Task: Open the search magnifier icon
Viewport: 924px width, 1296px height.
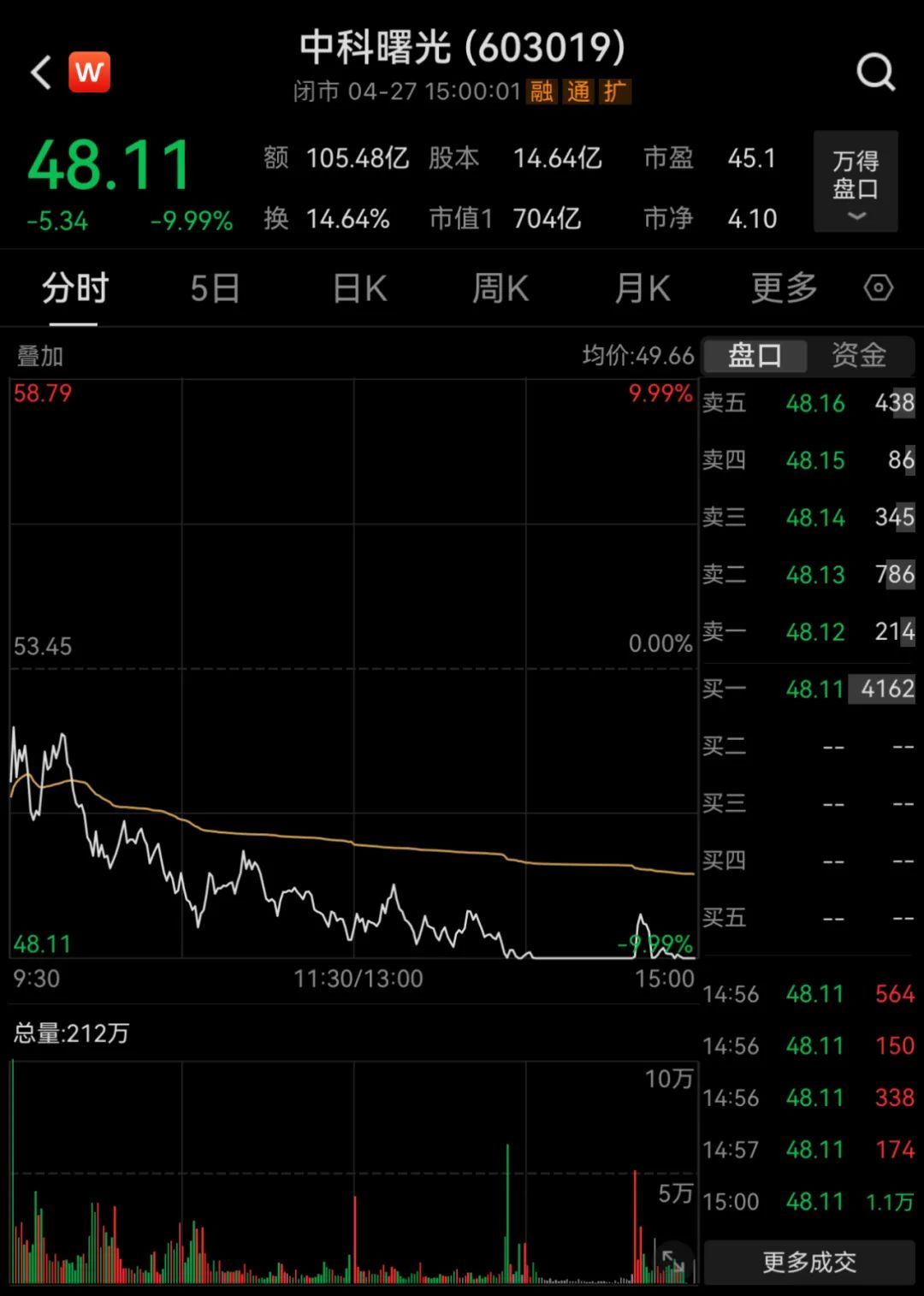Action: (875, 73)
